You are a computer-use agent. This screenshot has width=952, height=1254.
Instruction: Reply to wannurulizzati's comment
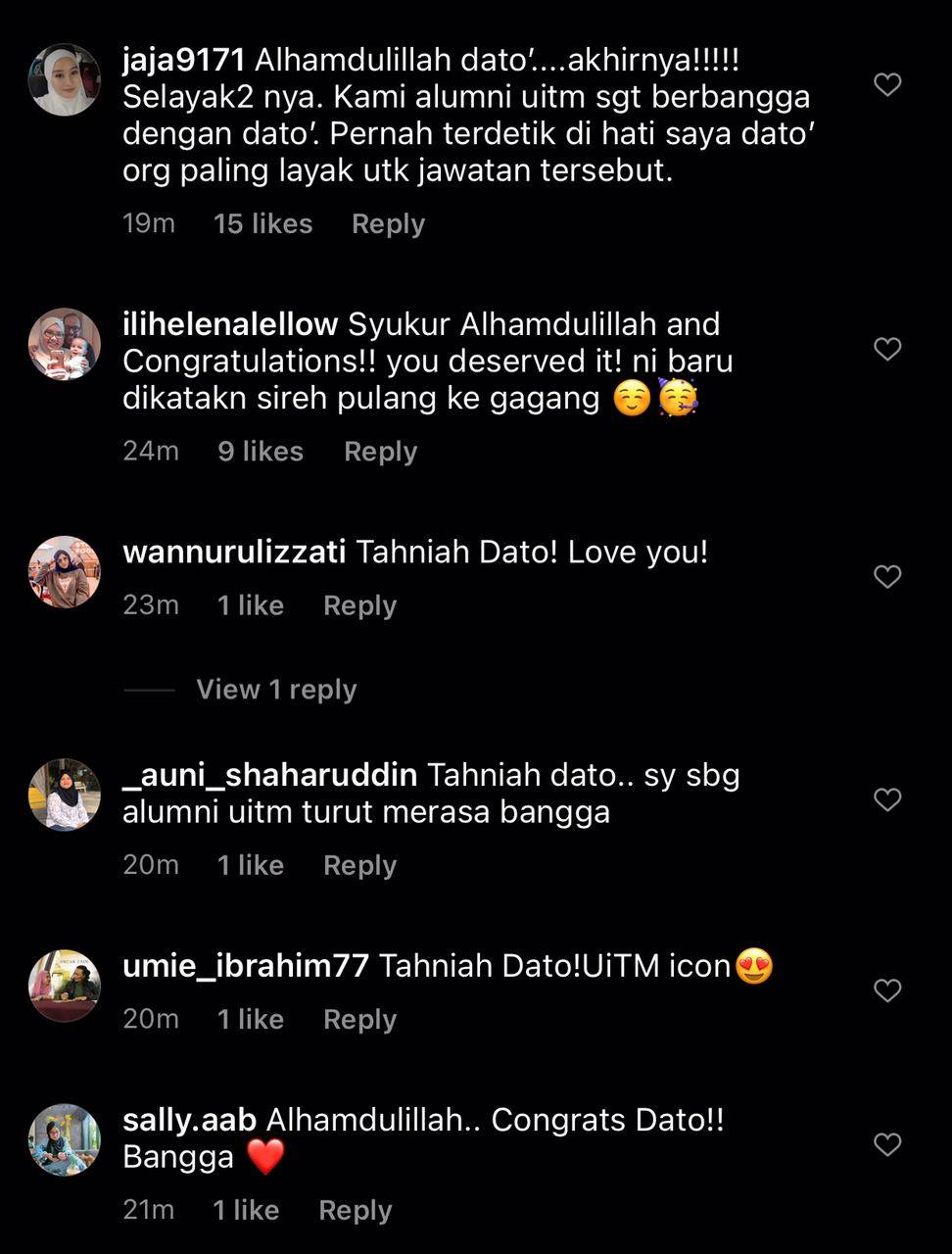pyautogui.click(x=359, y=605)
